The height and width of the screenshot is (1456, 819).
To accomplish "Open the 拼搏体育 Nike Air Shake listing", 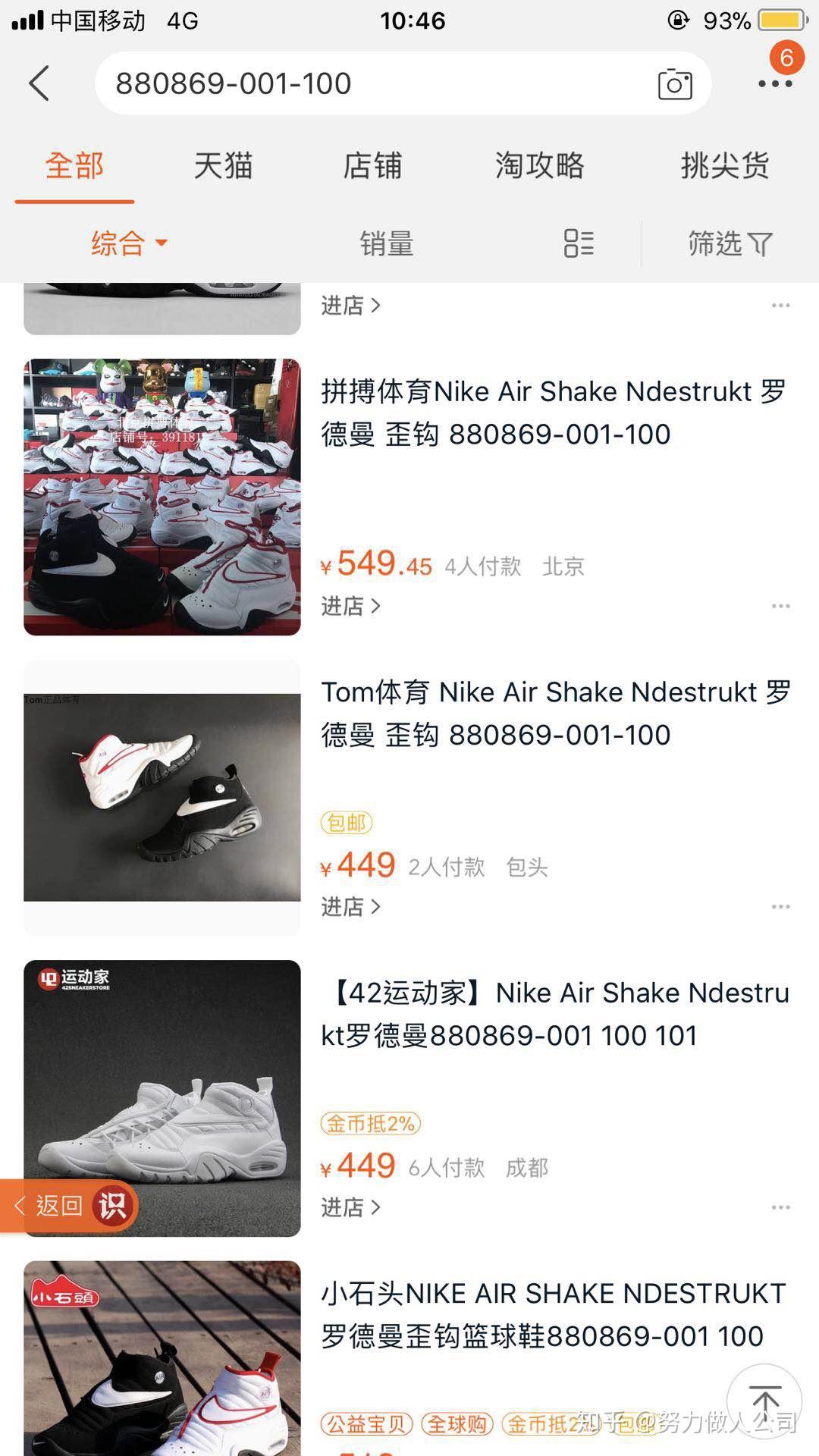I will coord(554,413).
